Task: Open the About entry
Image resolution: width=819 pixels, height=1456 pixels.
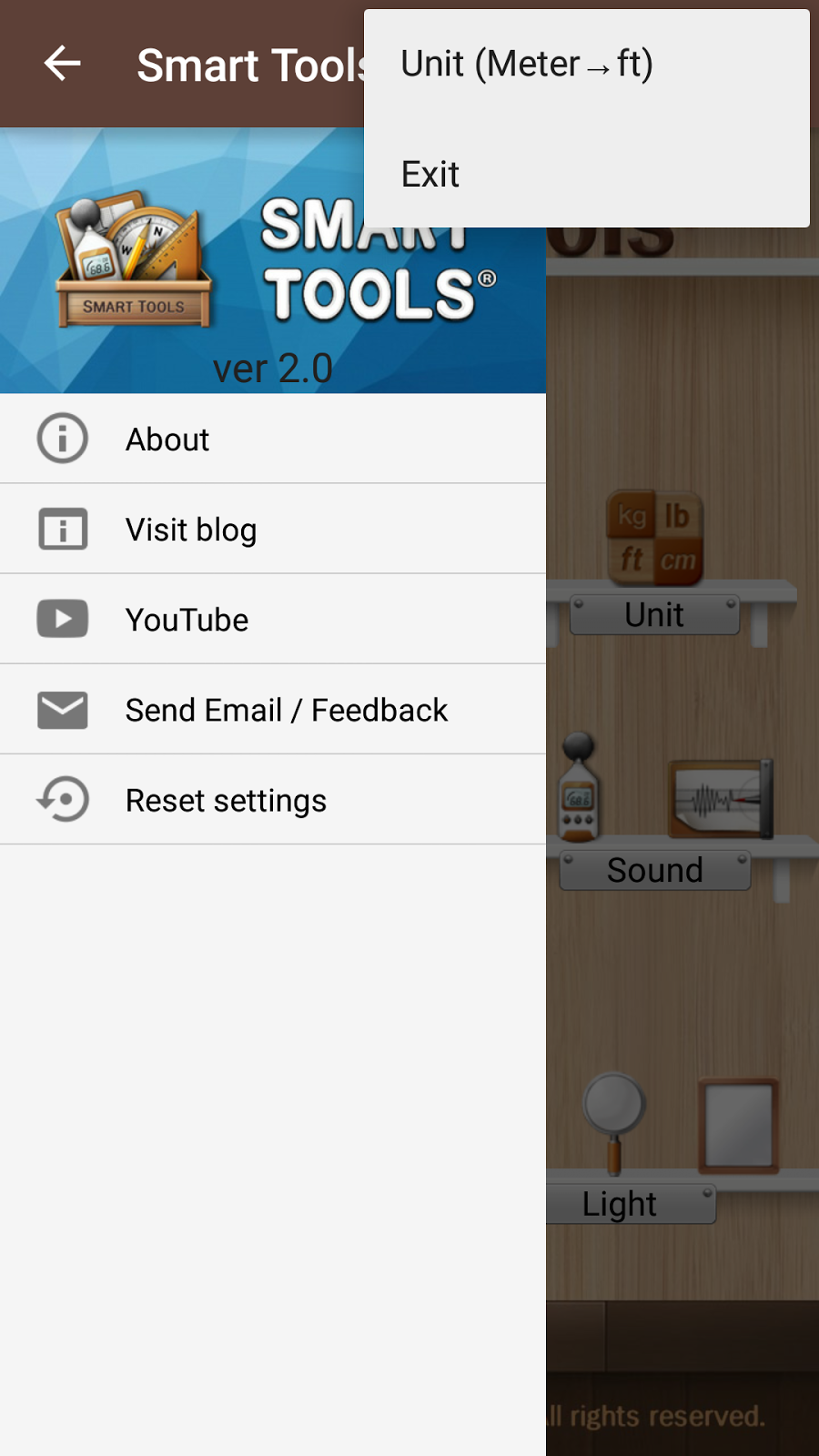Action: [167, 440]
